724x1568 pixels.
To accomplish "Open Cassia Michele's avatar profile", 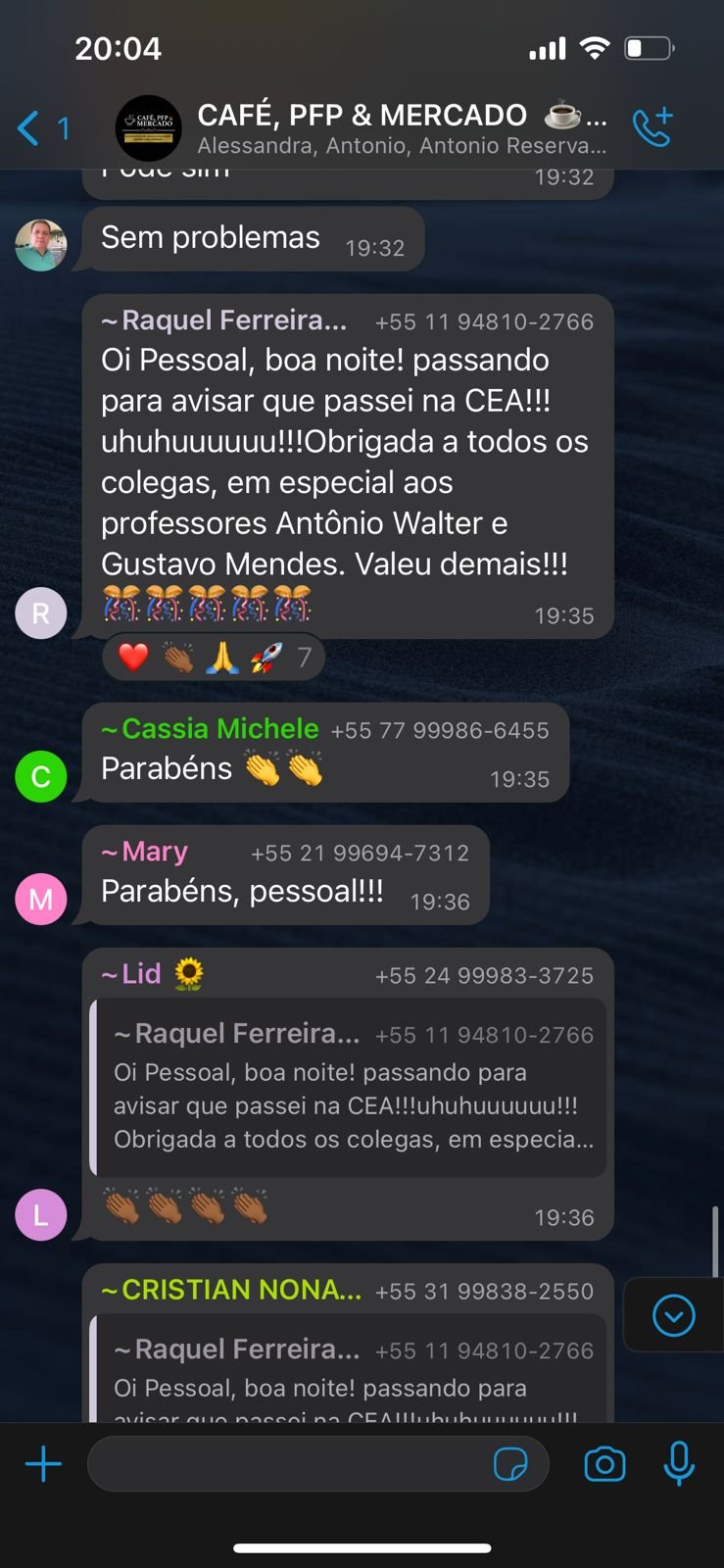I will 40,776.
